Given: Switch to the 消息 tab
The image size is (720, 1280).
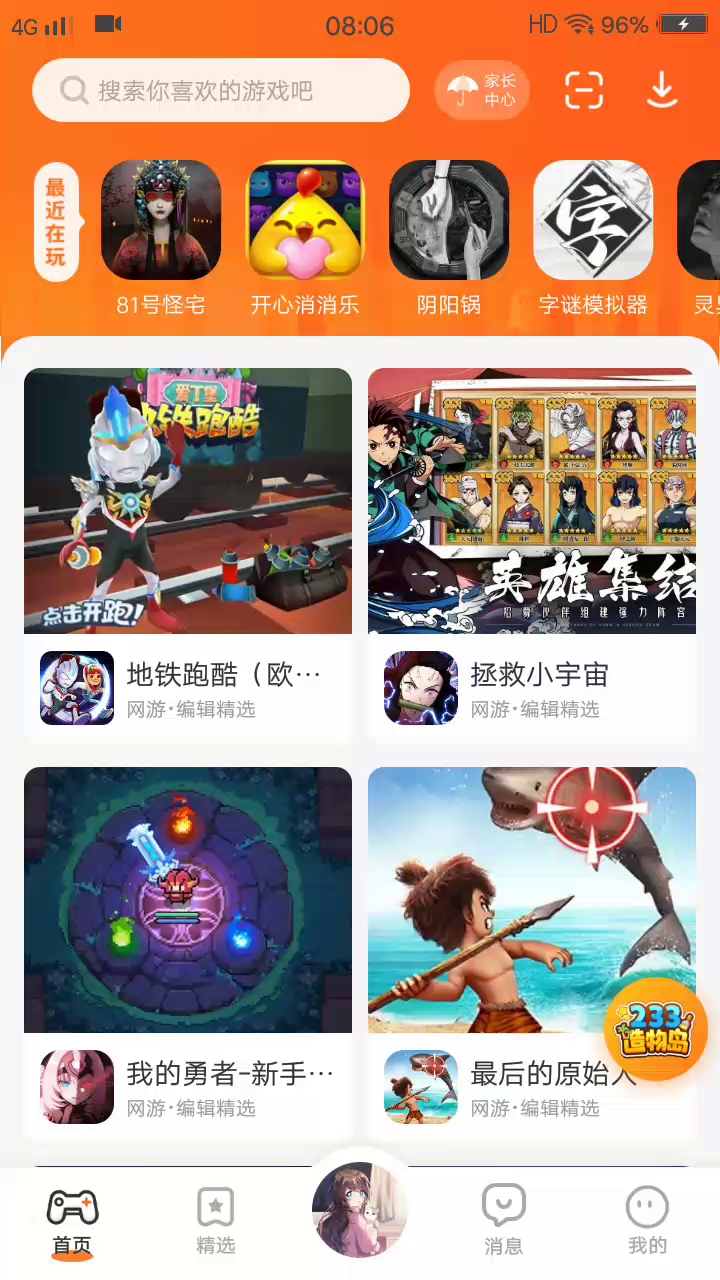Looking at the screenshot, I should pos(504,1220).
